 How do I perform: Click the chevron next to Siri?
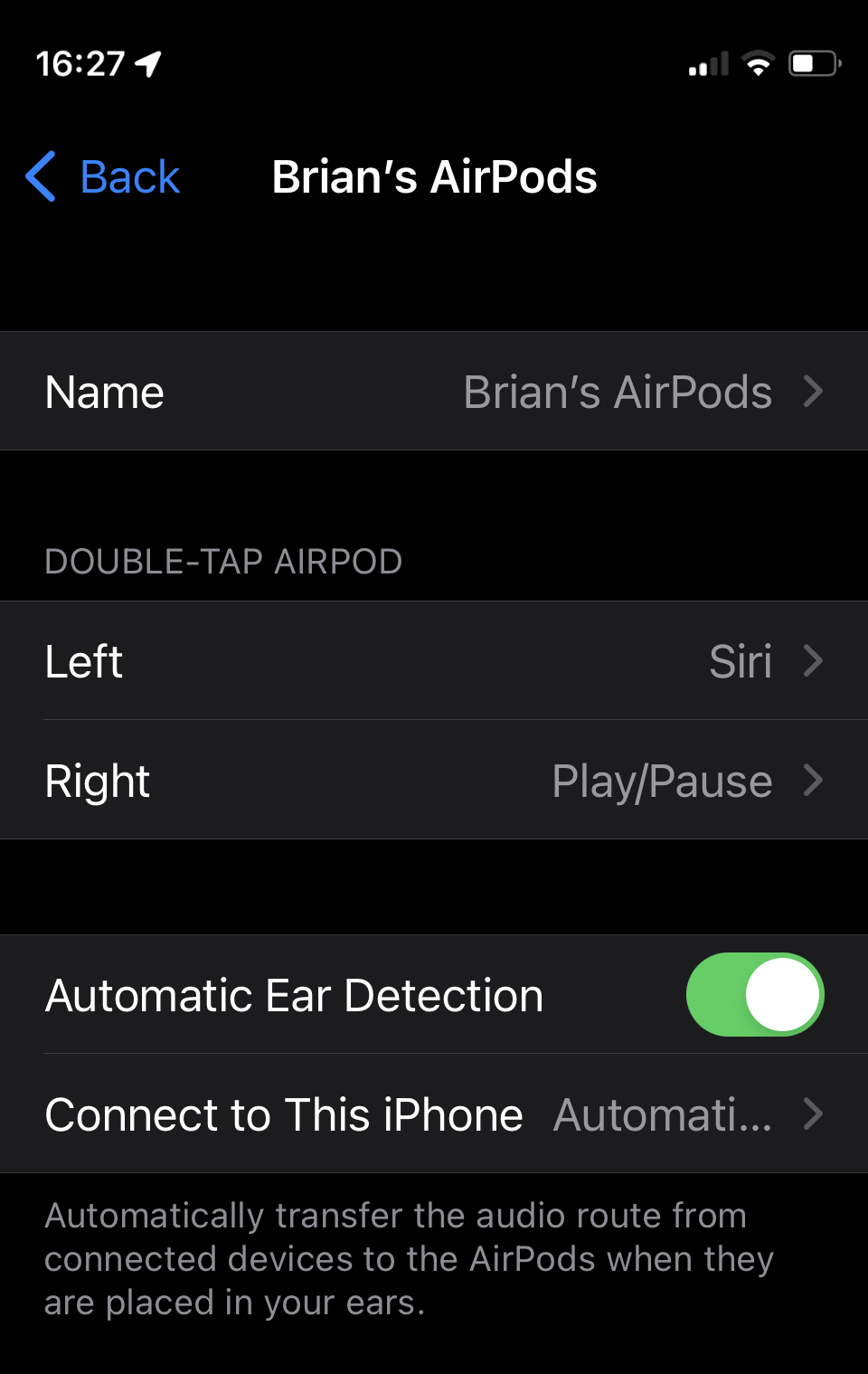pyautogui.click(x=812, y=661)
